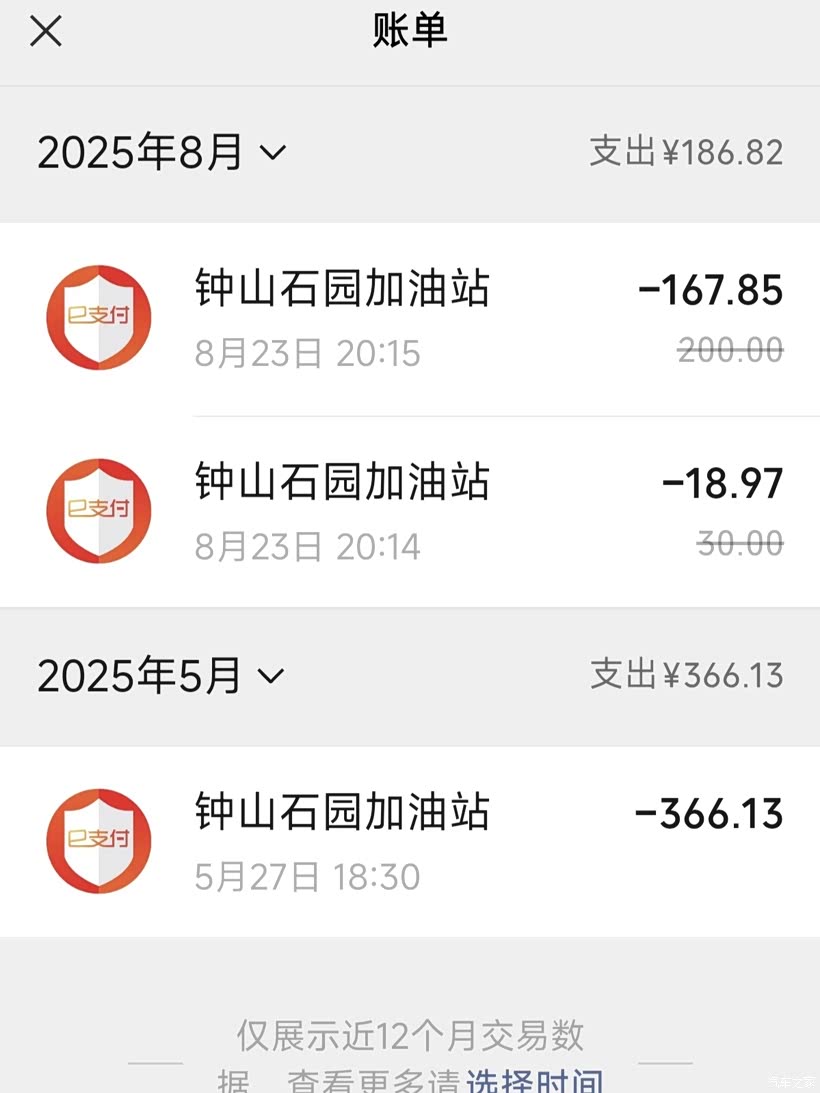Expand the 2025年5月 month dropdown

click(161, 677)
